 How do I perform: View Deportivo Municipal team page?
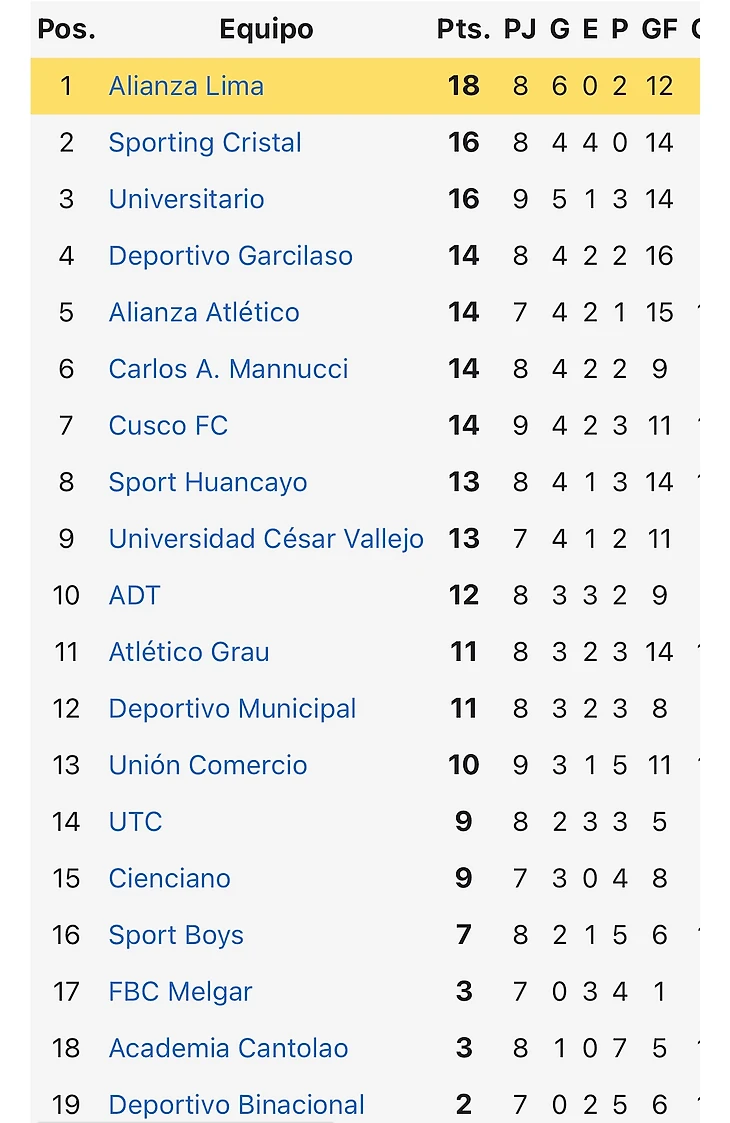pos(232,709)
